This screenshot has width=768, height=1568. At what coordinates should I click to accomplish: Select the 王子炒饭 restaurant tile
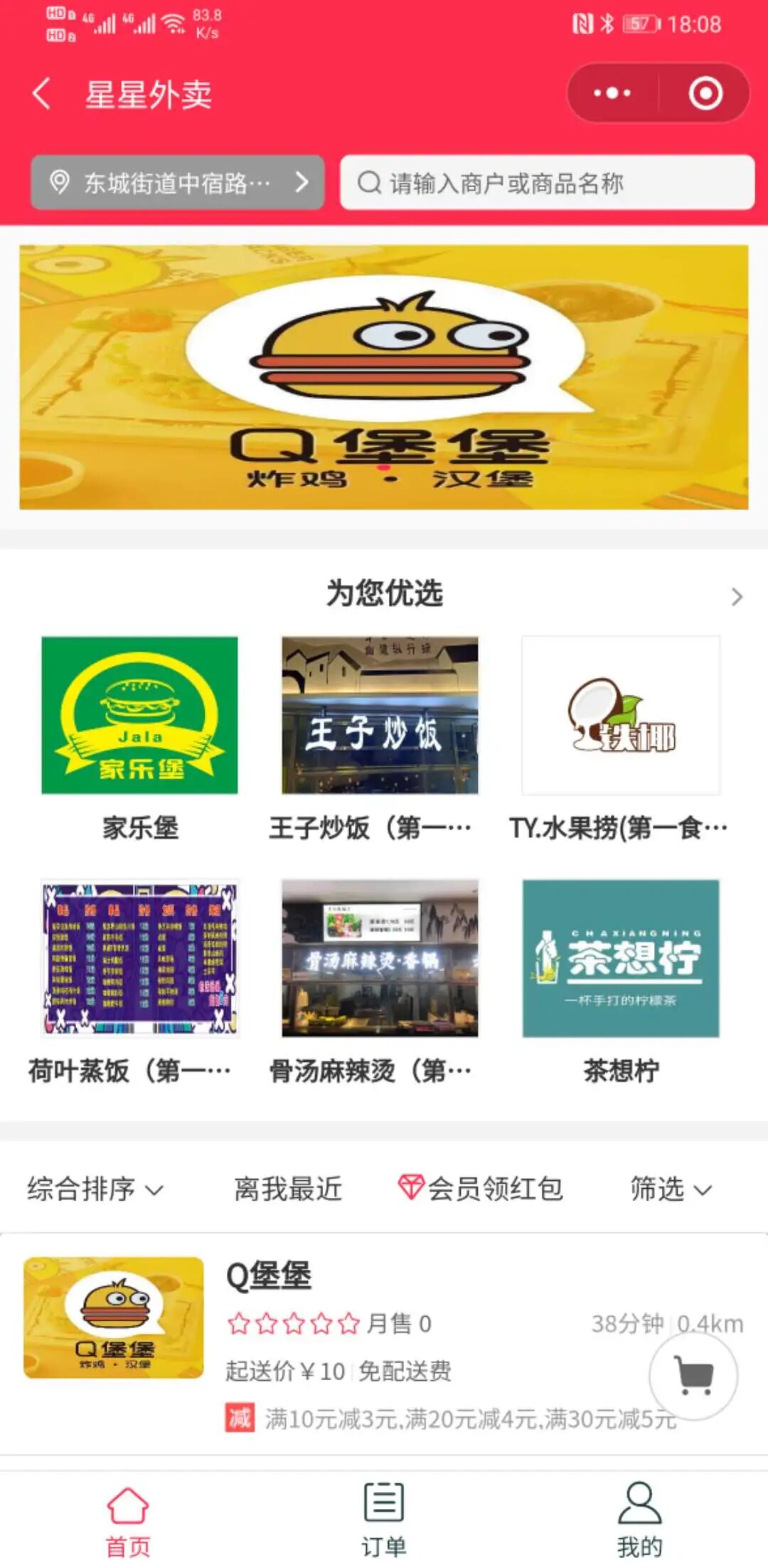(x=380, y=716)
